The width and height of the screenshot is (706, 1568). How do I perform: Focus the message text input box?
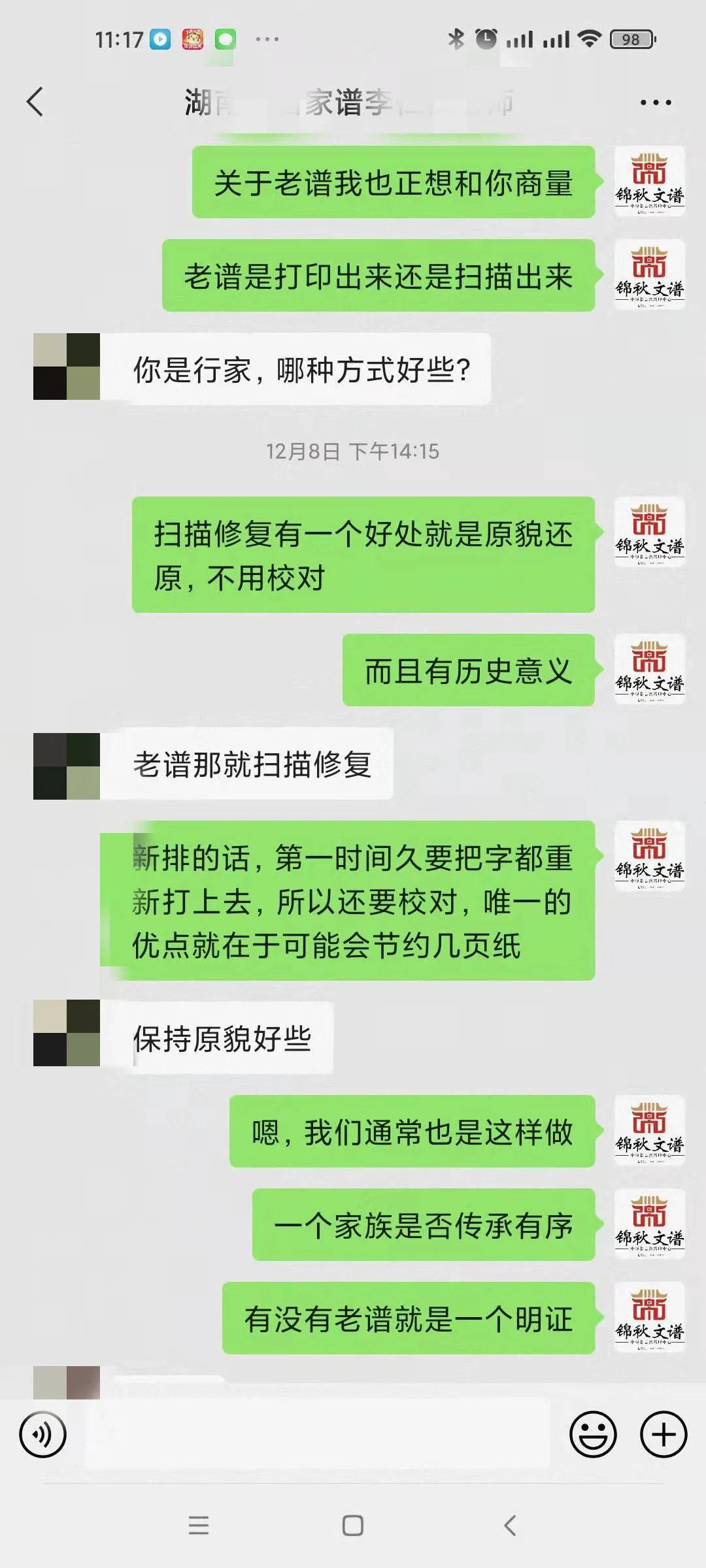click(318, 1435)
